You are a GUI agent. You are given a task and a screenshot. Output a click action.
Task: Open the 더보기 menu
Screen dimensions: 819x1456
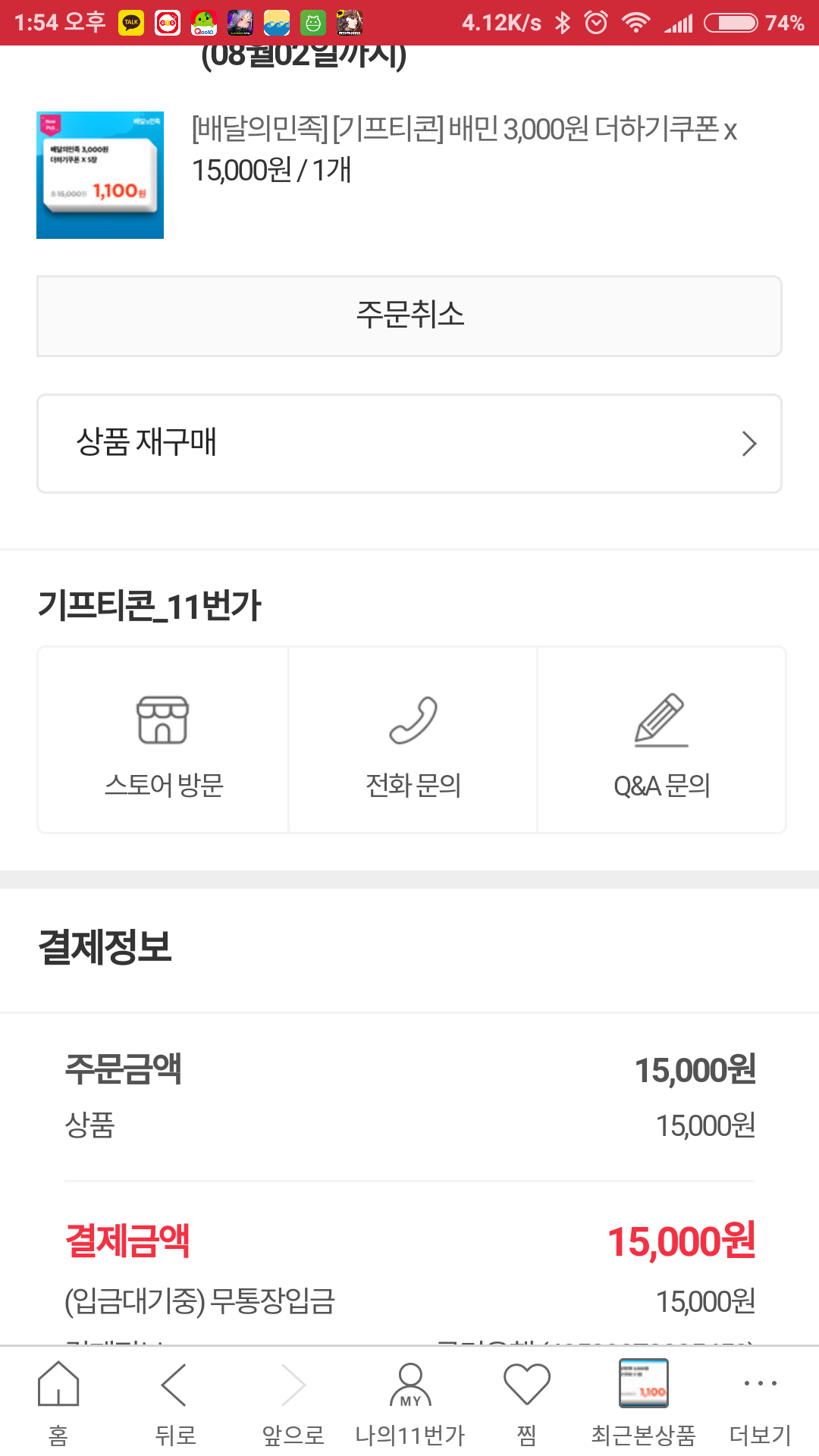point(760,1401)
